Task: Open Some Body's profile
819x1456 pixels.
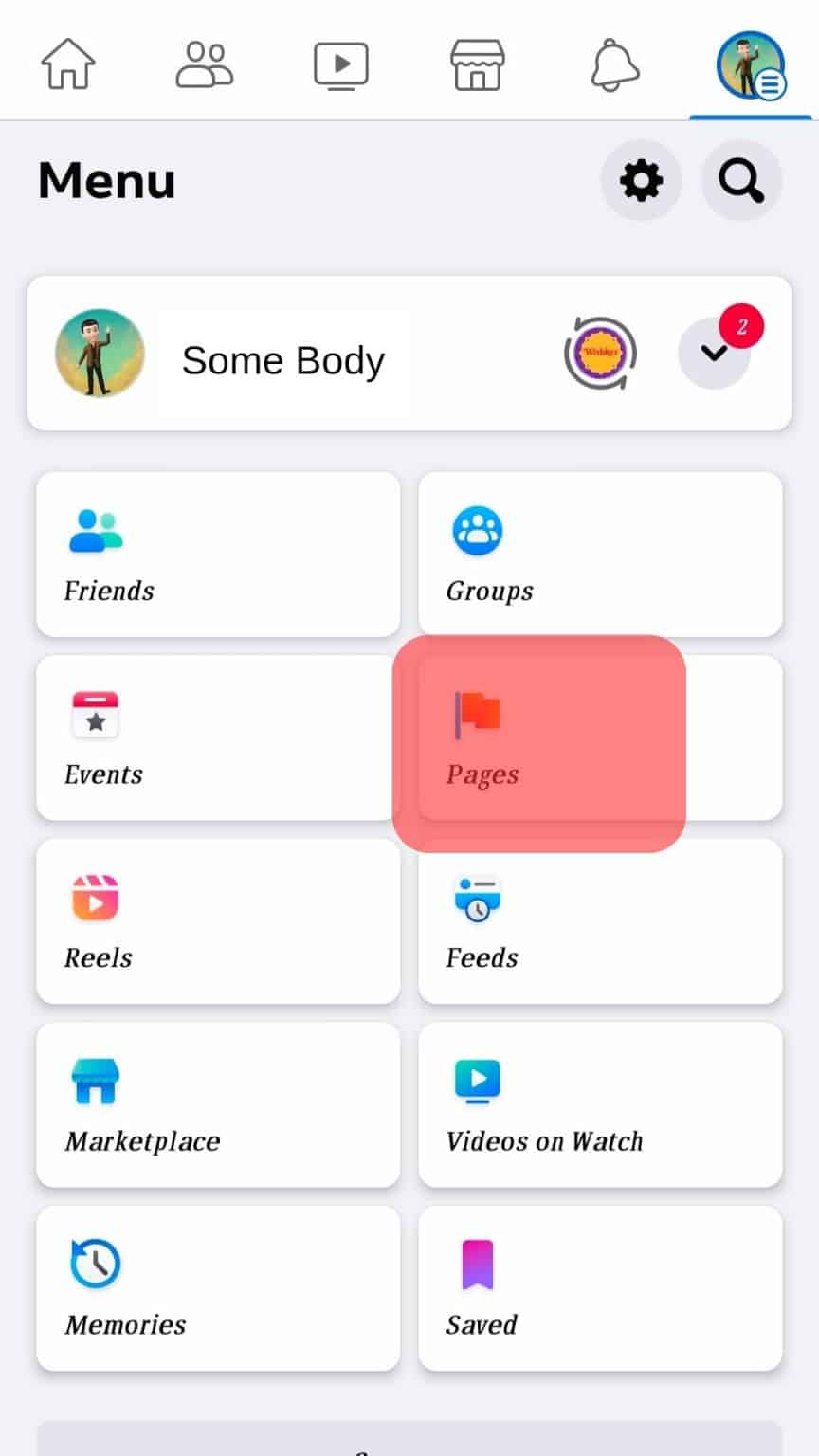Action: click(282, 360)
